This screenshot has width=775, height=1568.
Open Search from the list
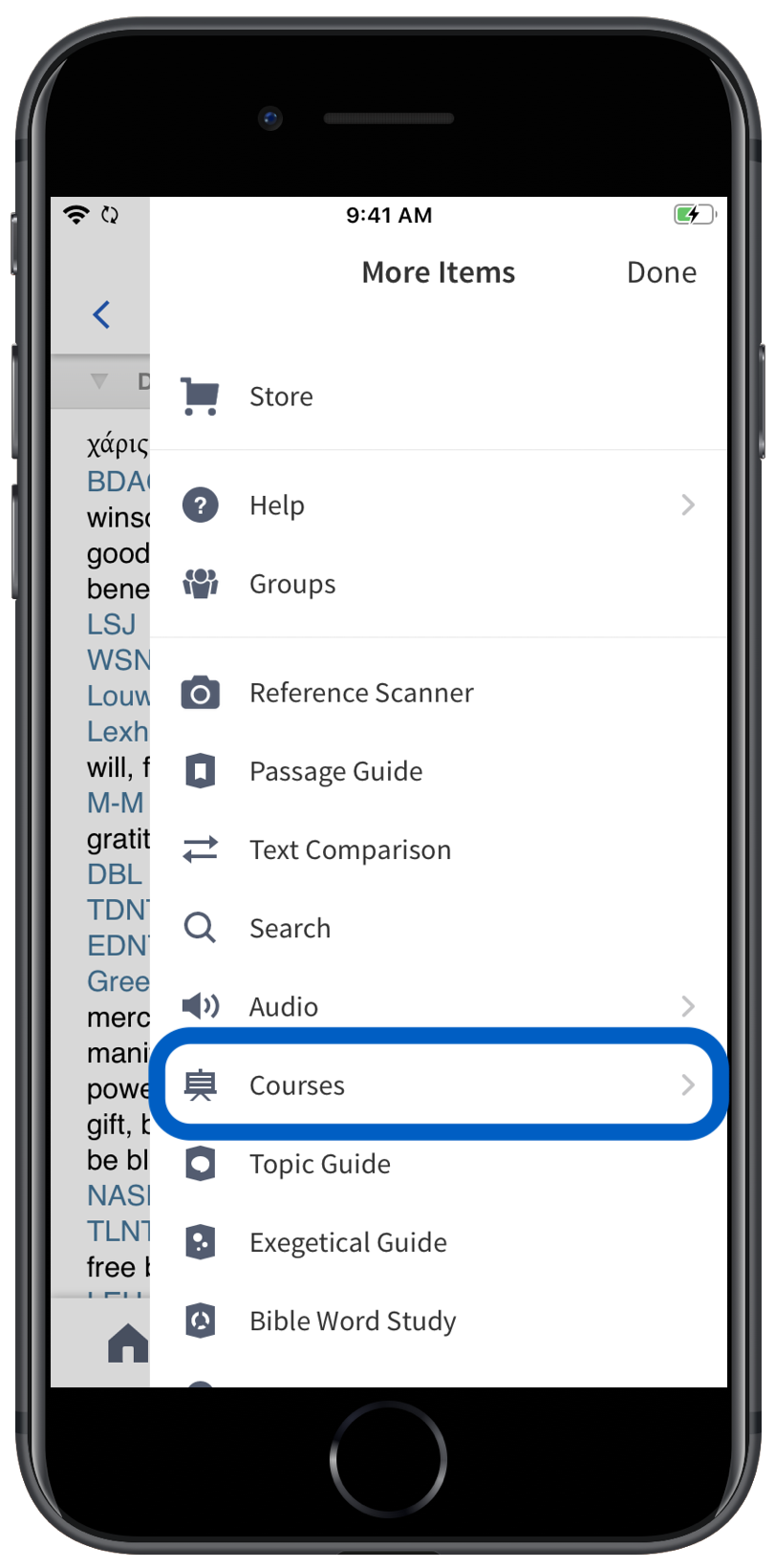(439, 928)
